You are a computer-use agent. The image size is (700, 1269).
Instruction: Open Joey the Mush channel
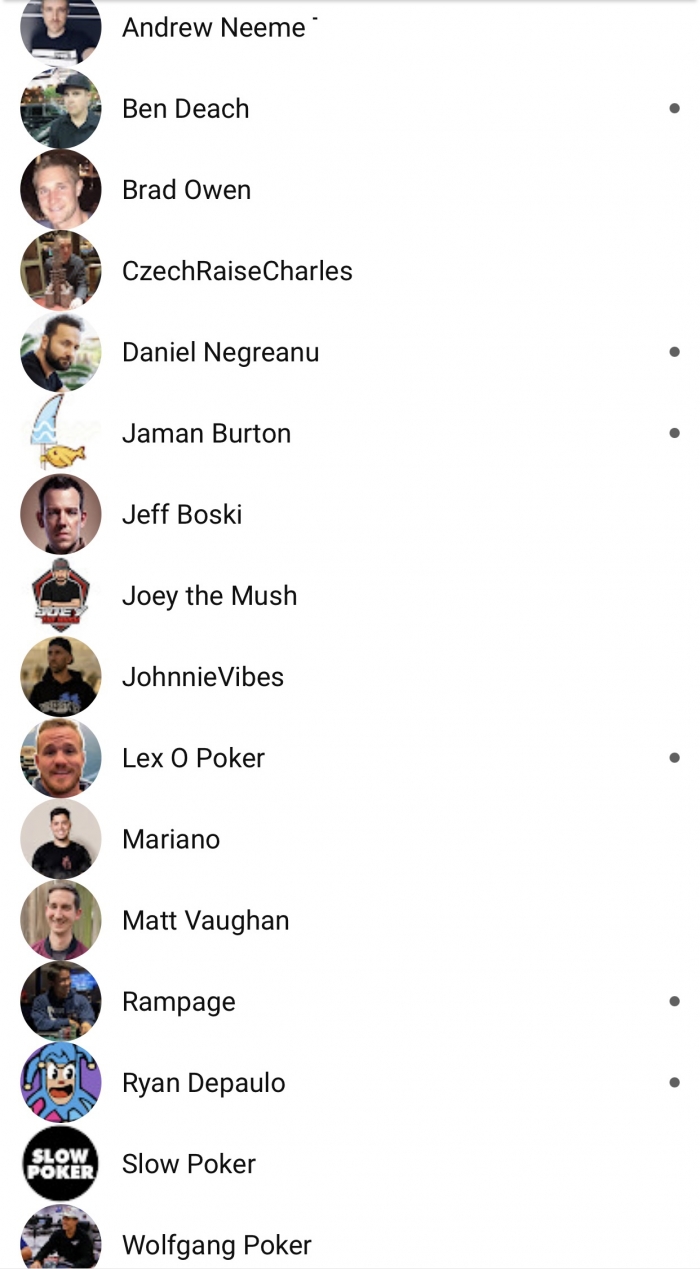(x=210, y=596)
